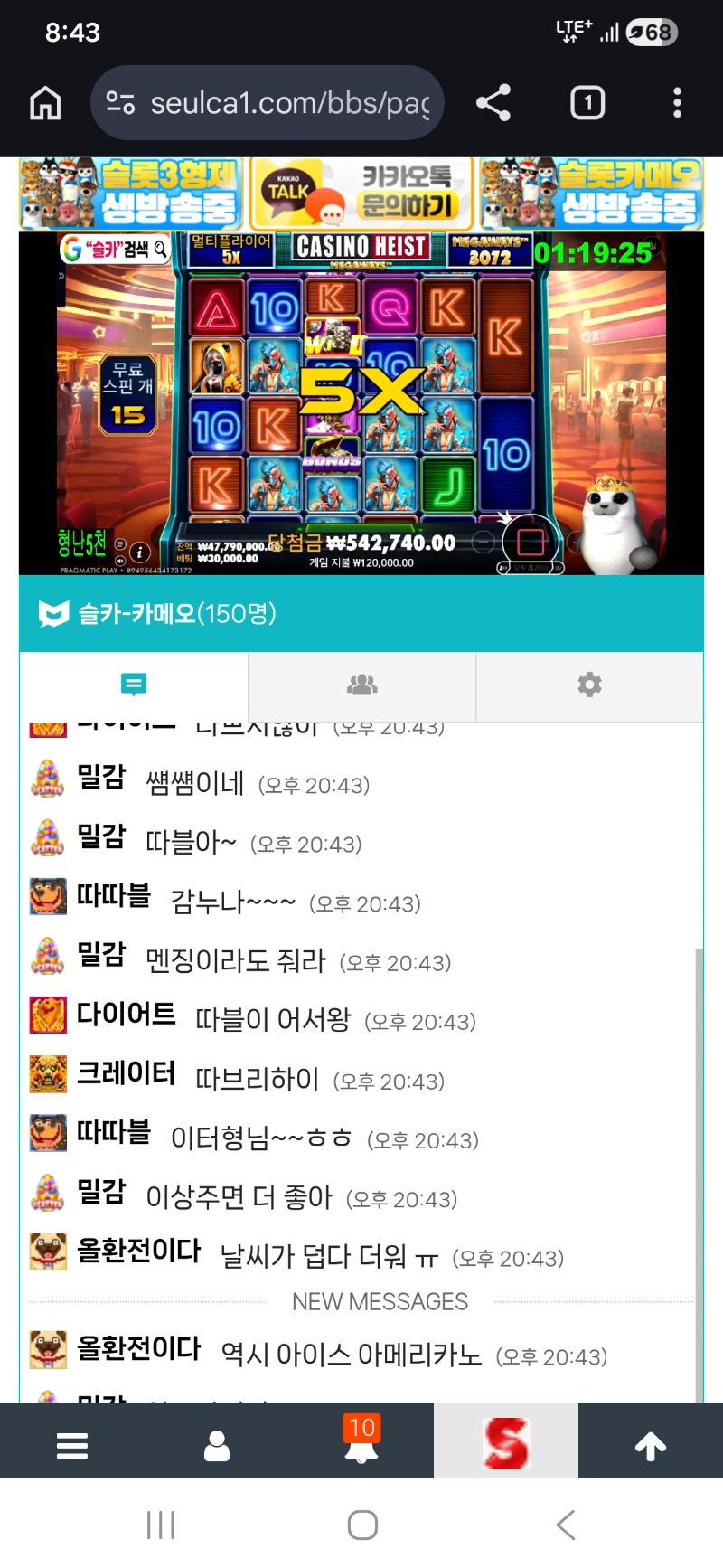Go back using the system back button
723x1568 pixels.
click(x=566, y=1525)
